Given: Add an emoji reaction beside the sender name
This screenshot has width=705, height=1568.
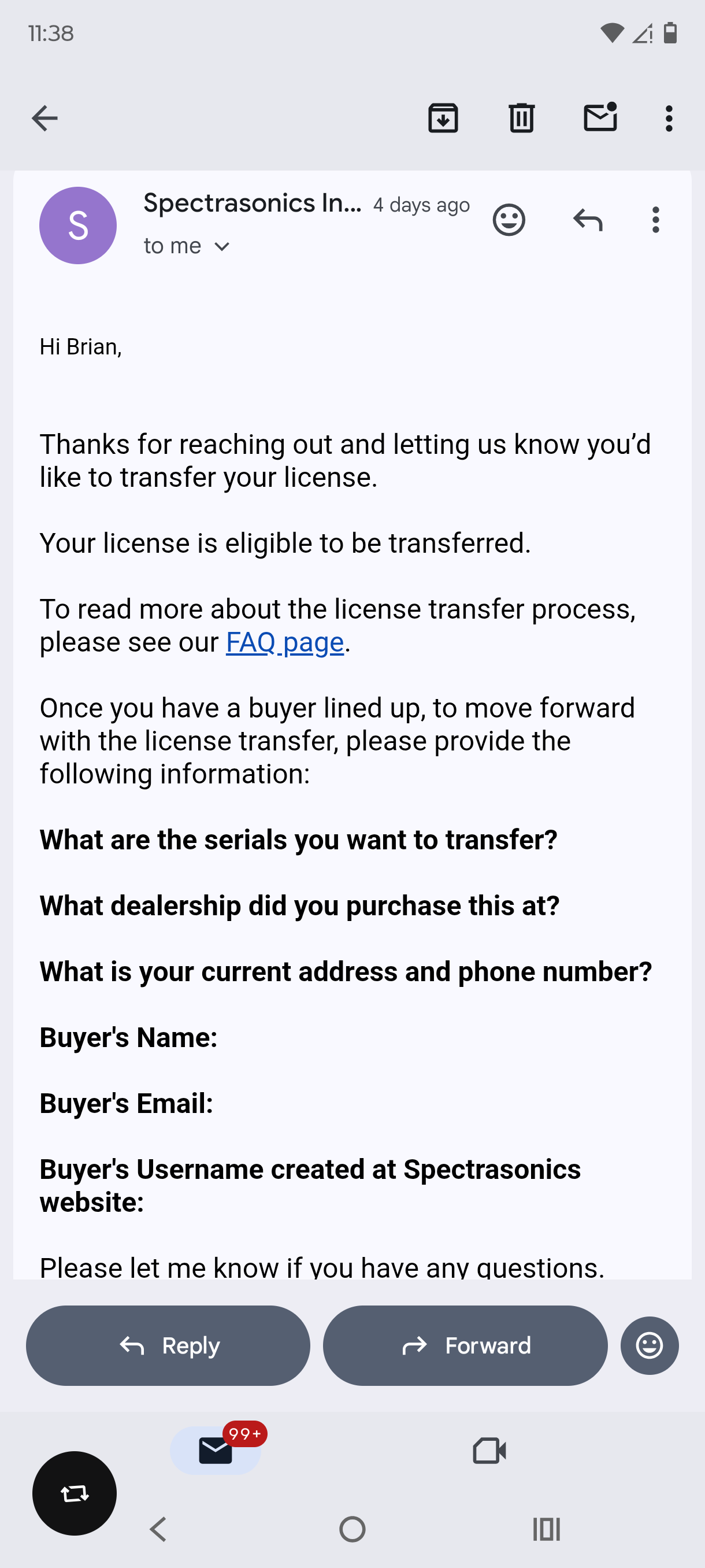Looking at the screenshot, I should point(509,220).
